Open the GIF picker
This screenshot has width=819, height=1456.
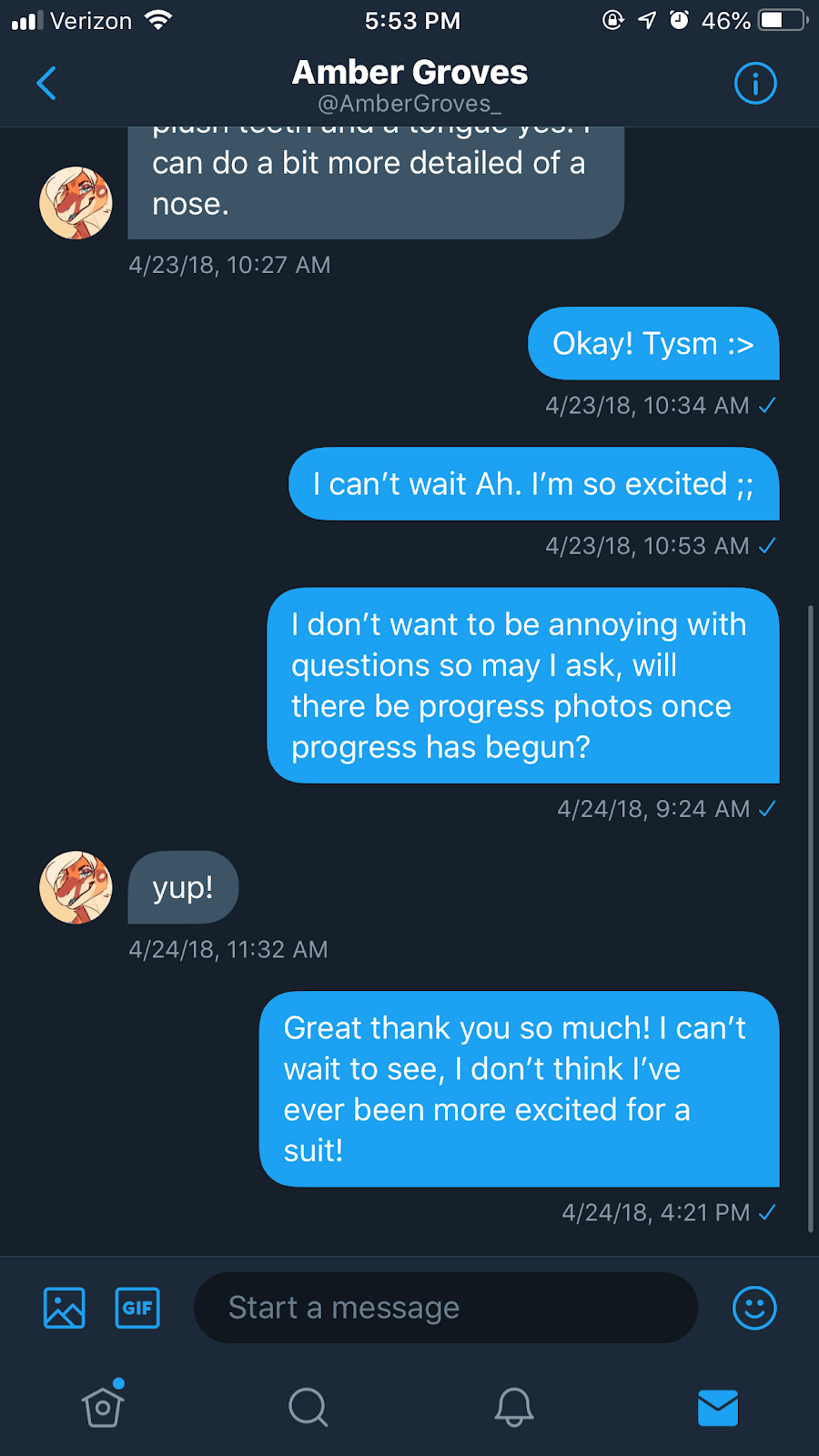pyautogui.click(x=137, y=1308)
